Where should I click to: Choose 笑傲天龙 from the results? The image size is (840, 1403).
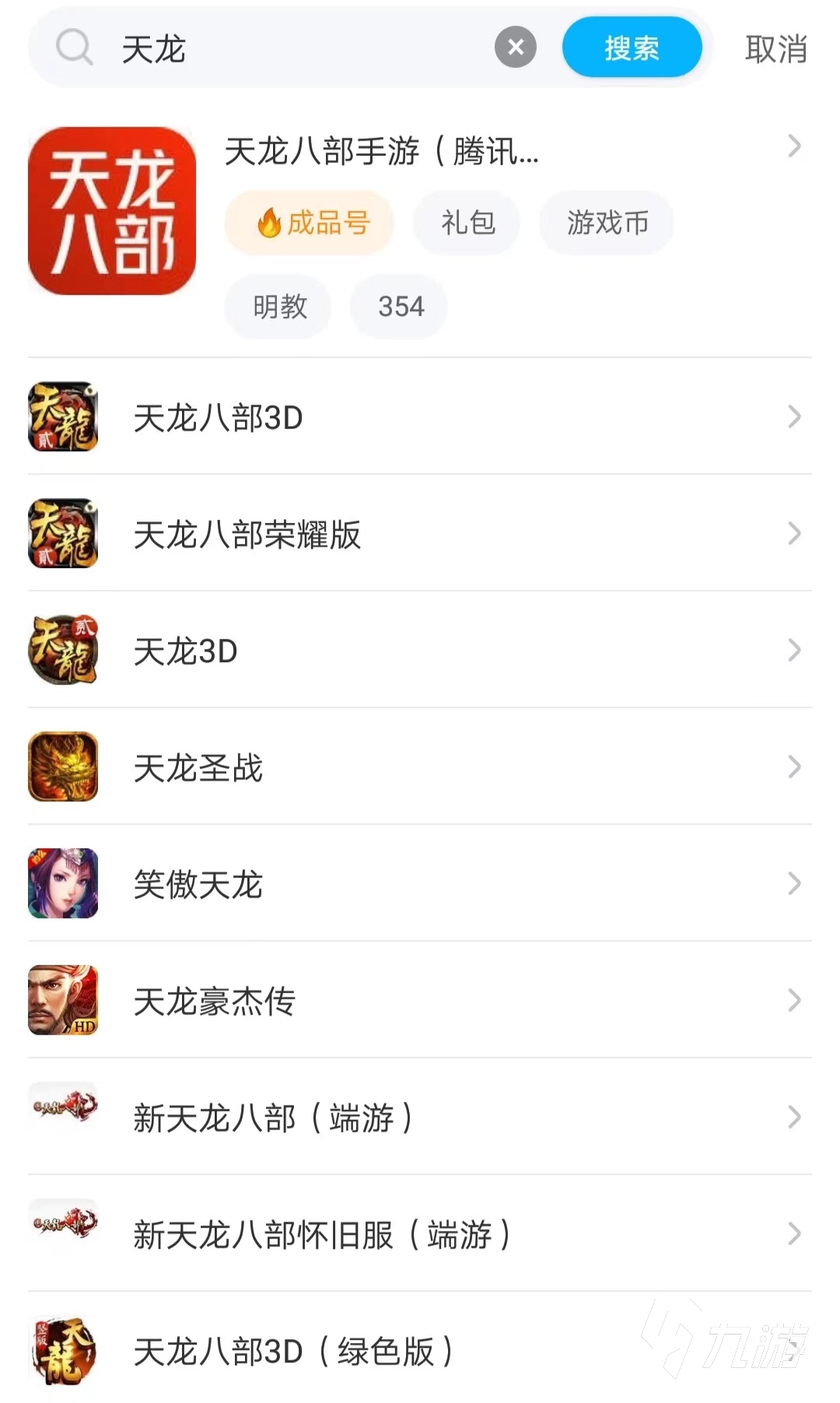point(420,884)
